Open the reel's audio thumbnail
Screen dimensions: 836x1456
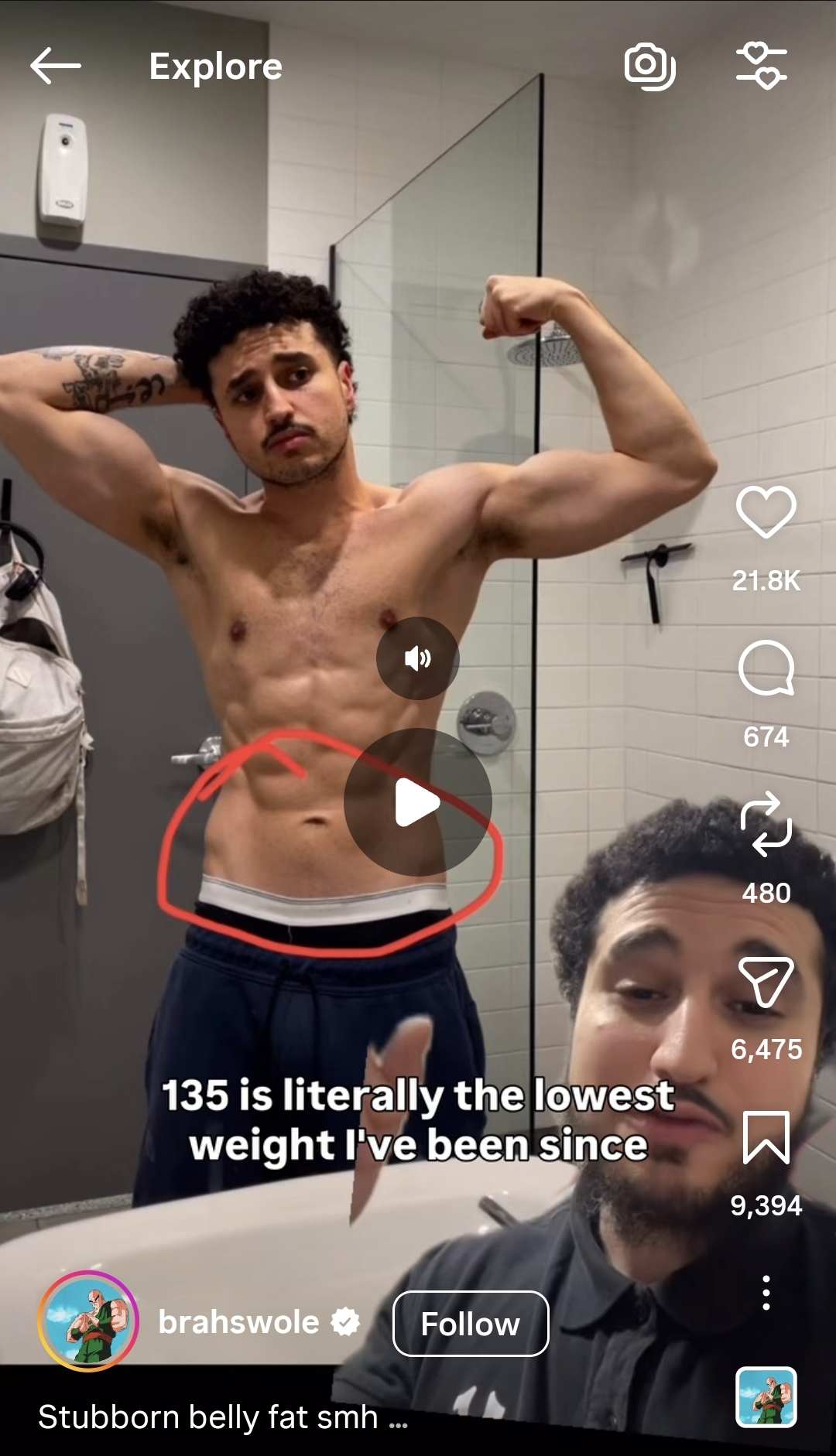click(x=766, y=1397)
